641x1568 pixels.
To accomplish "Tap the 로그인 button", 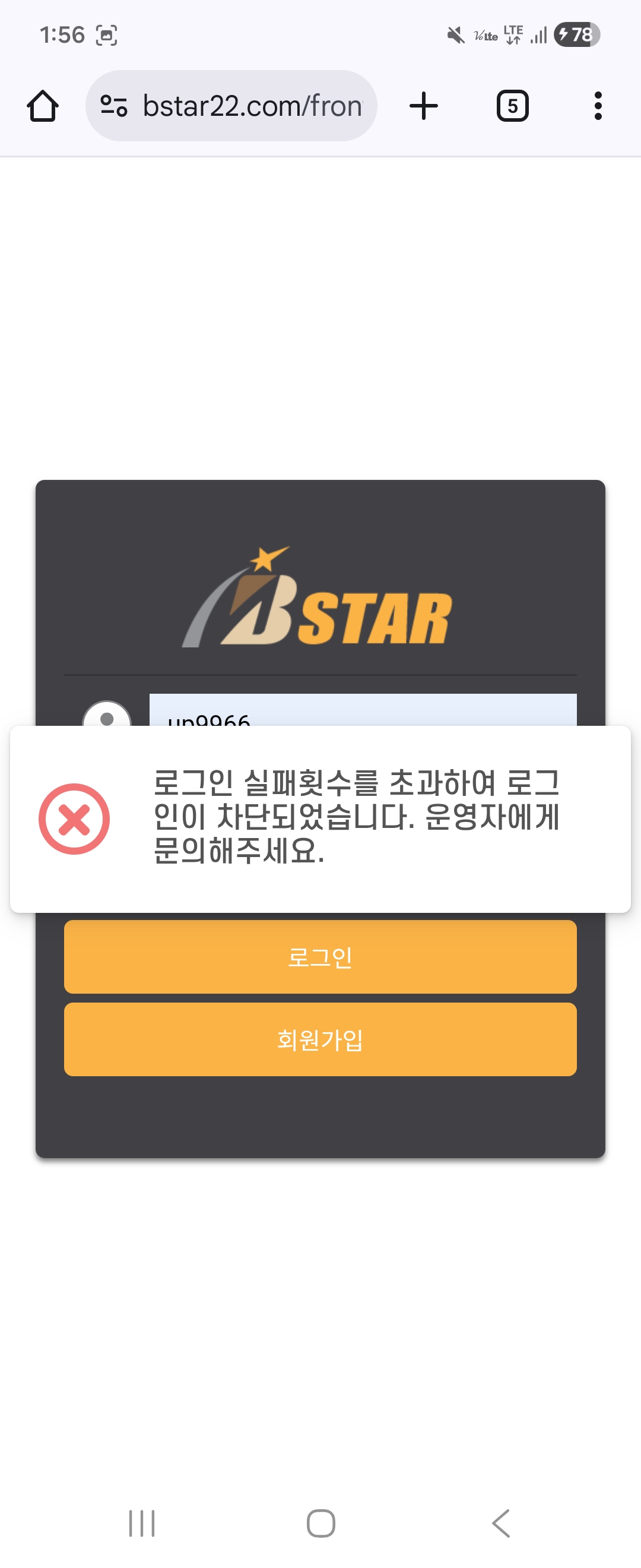I will [320, 956].
